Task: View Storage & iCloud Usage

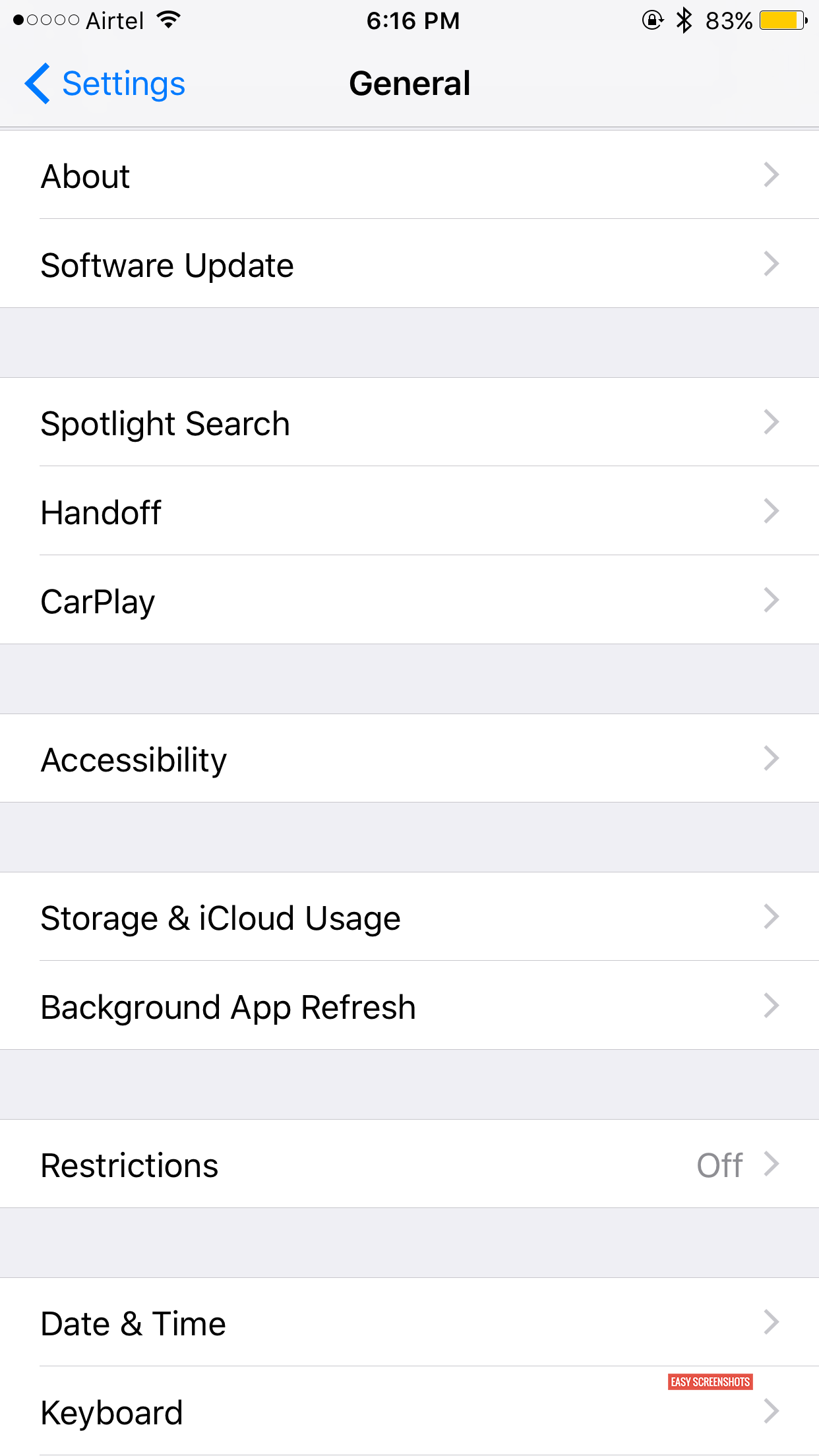Action: point(409,917)
